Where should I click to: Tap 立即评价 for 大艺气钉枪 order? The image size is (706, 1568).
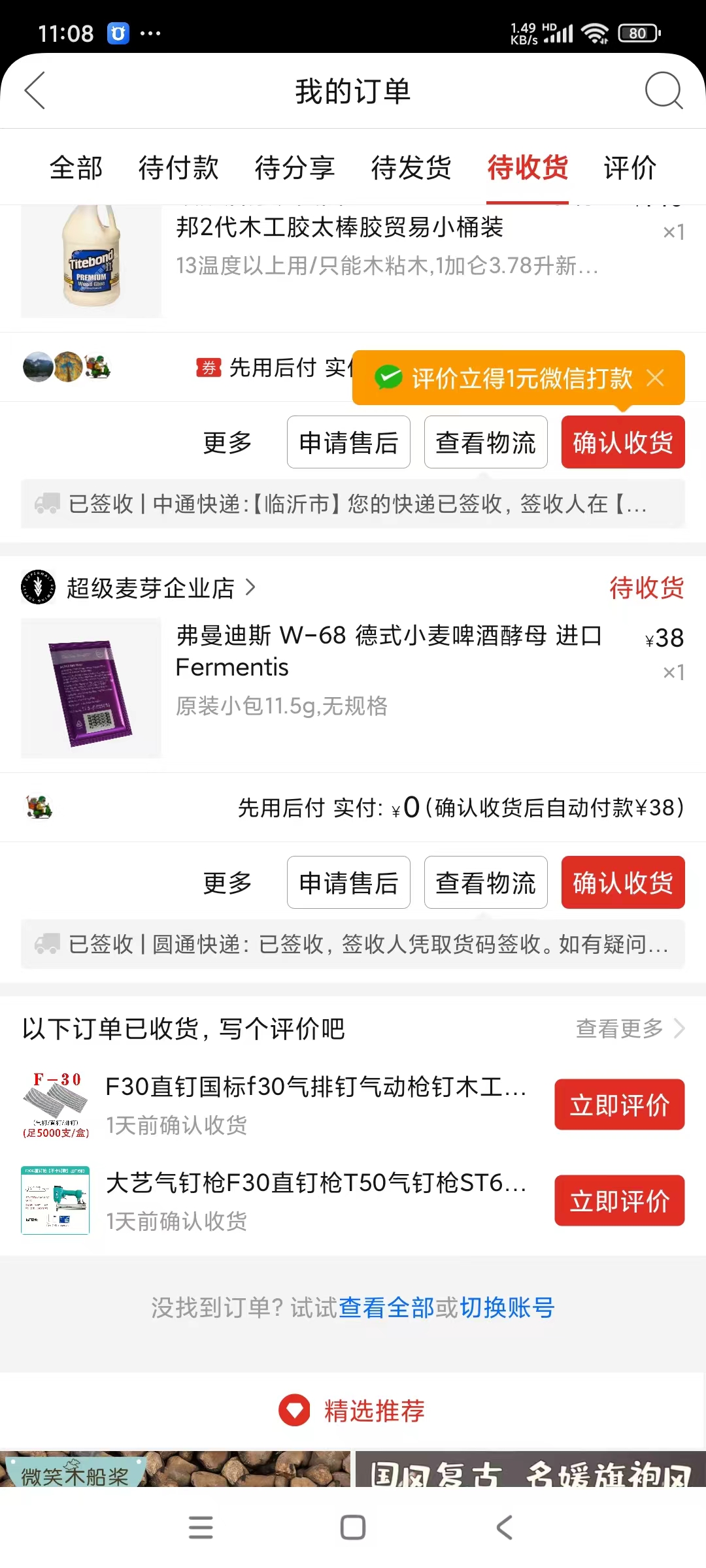[620, 1201]
